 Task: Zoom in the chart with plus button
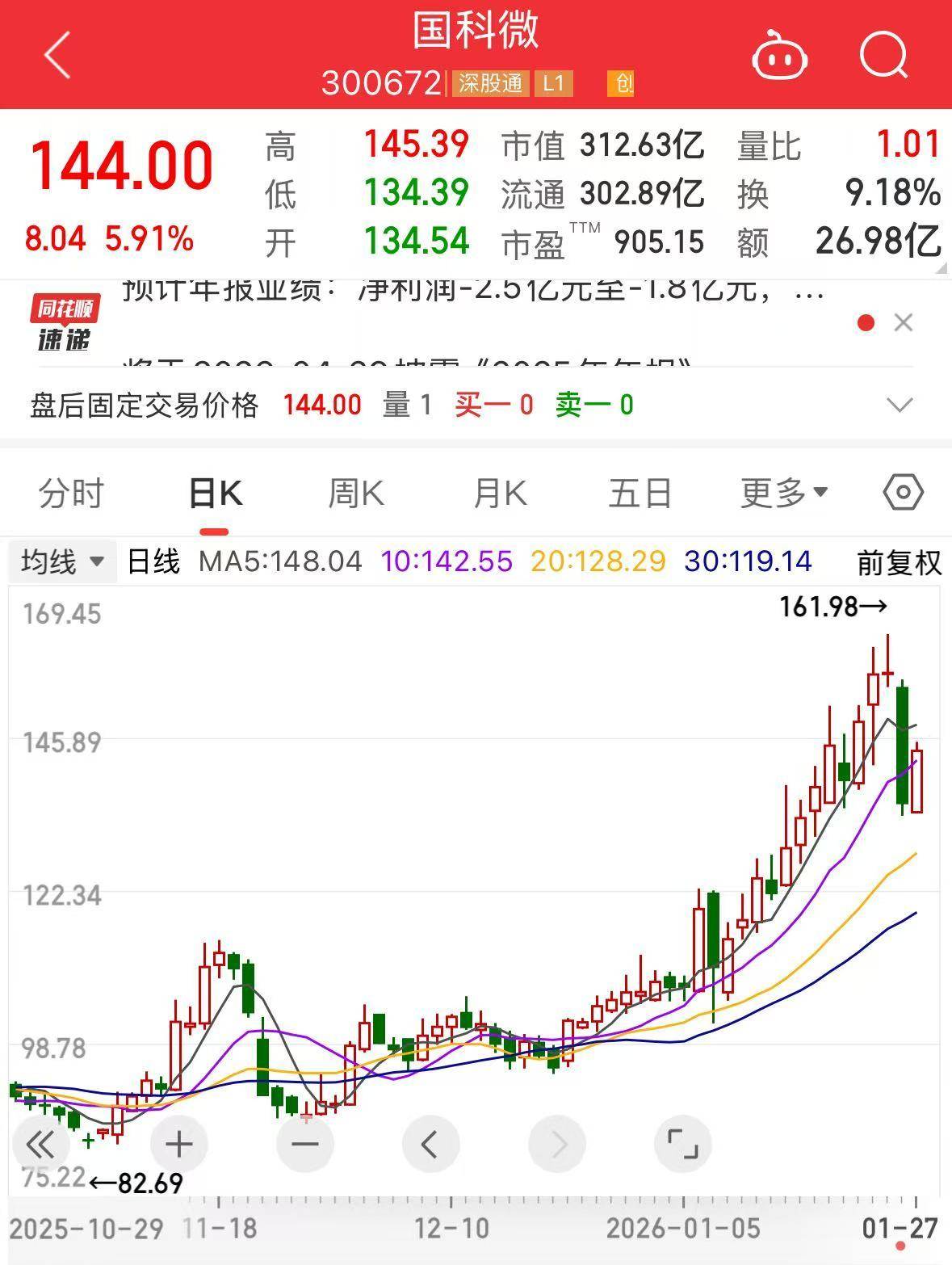click(178, 1144)
